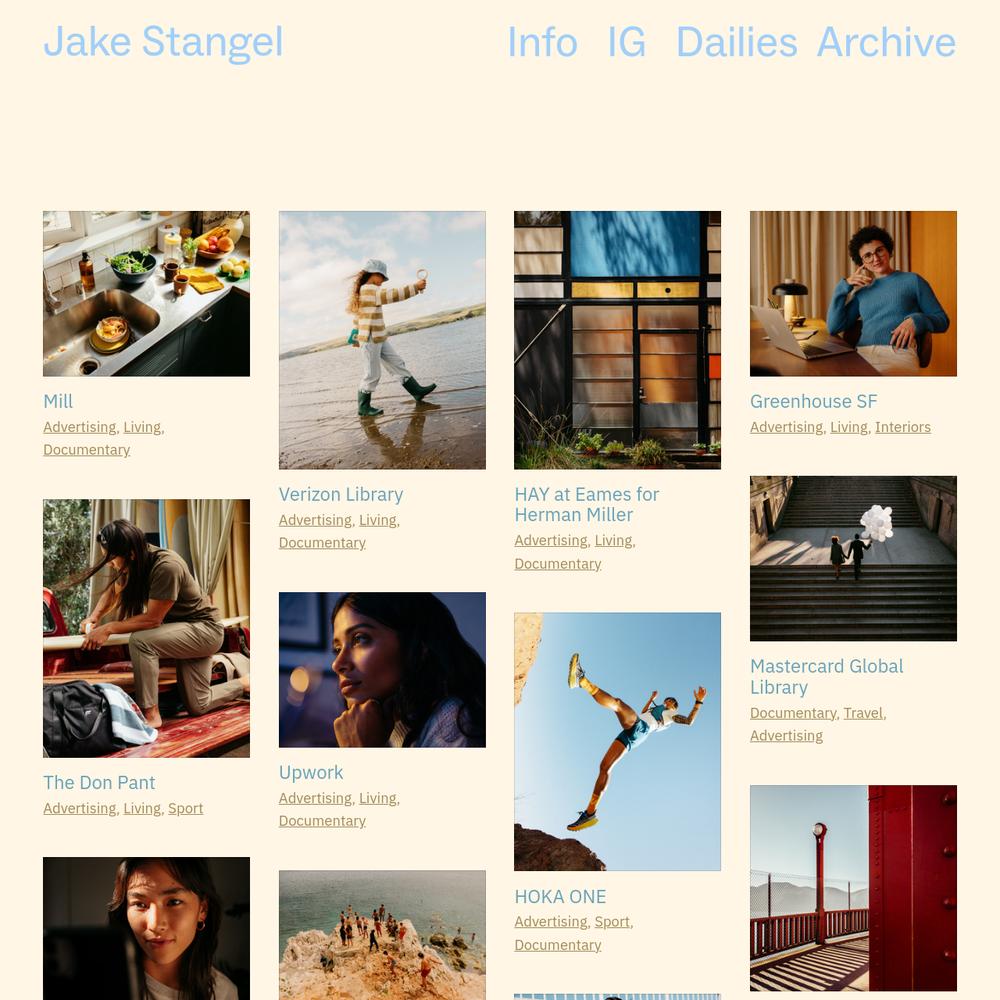
Task: Select the Living tag under Upwork
Action: click(x=377, y=798)
